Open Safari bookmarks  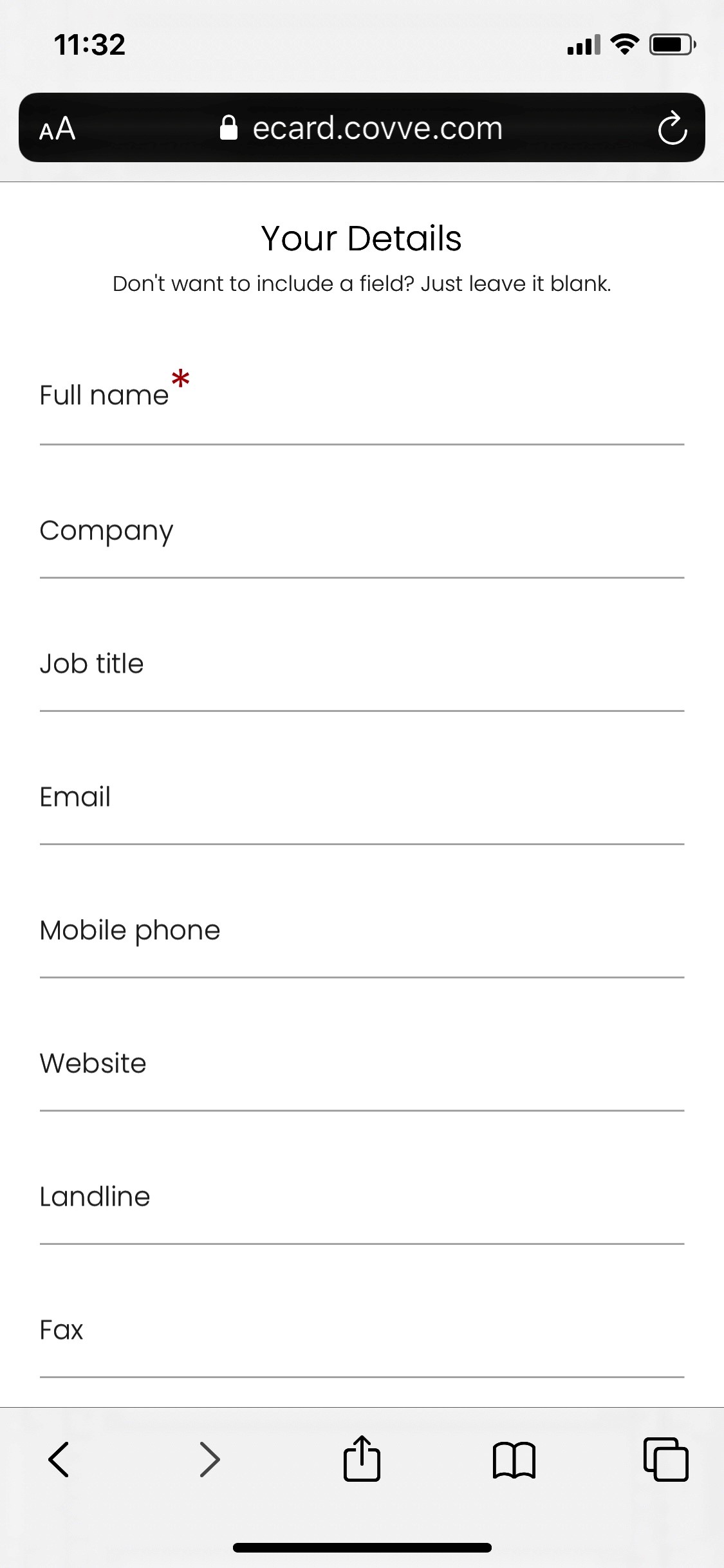[x=514, y=1459]
